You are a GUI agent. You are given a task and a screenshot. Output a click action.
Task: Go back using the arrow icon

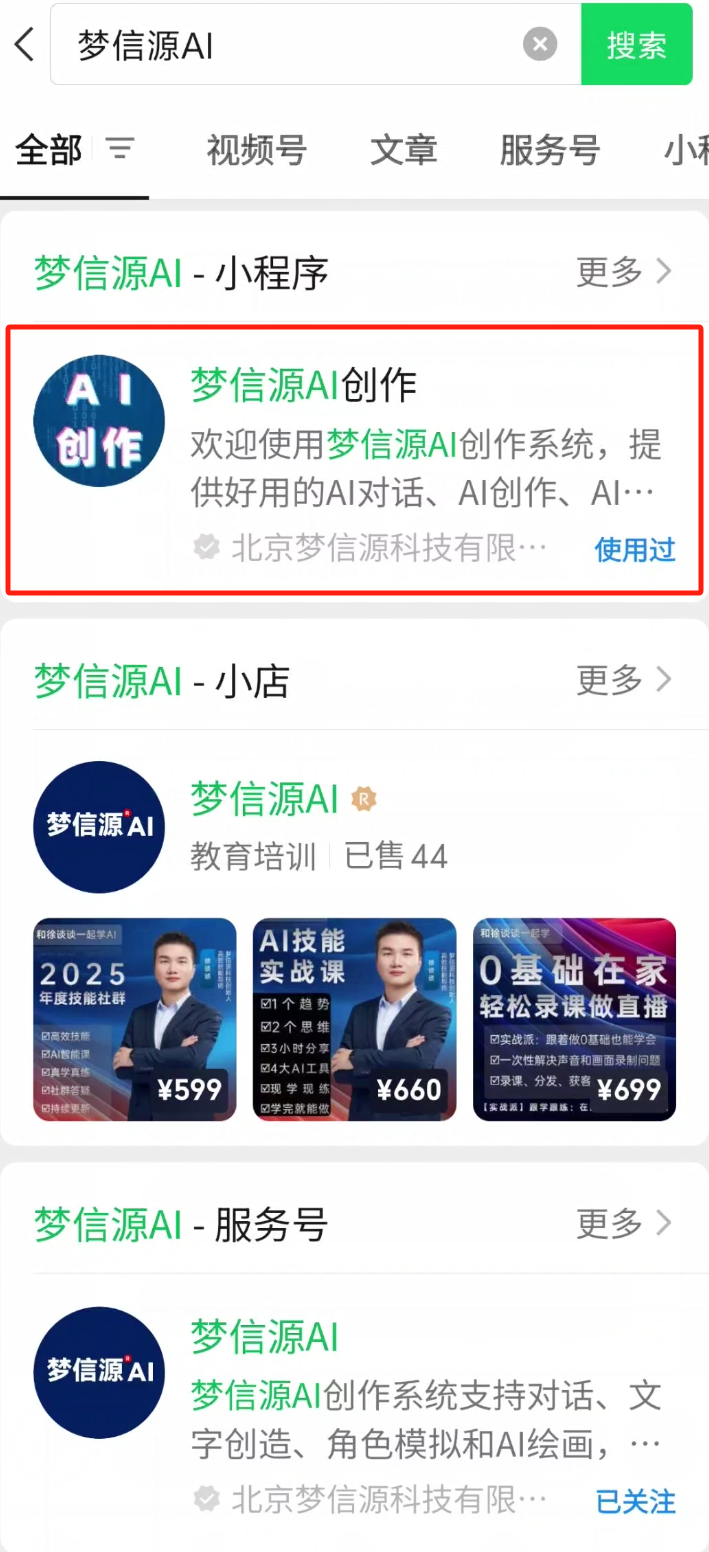pos(25,44)
